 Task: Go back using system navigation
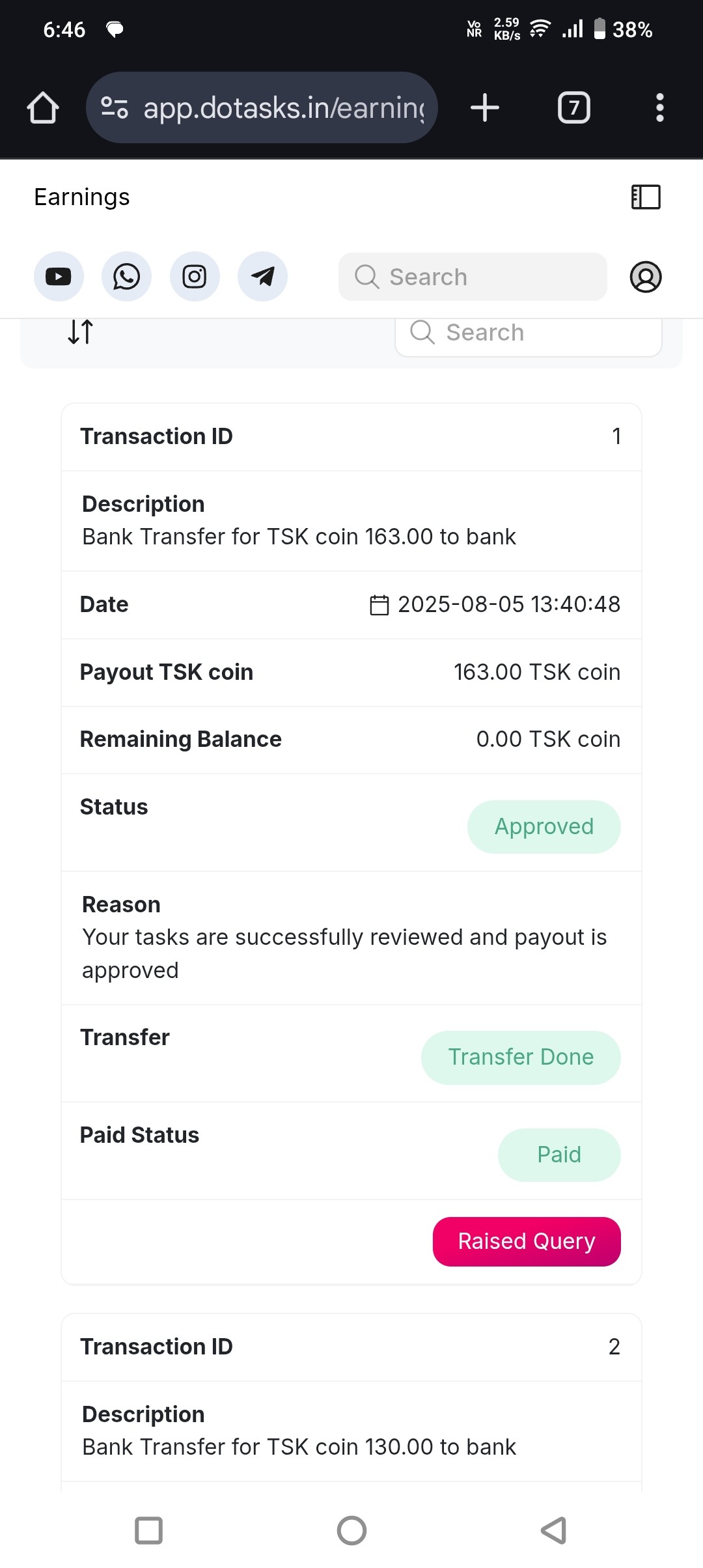[x=554, y=1530]
